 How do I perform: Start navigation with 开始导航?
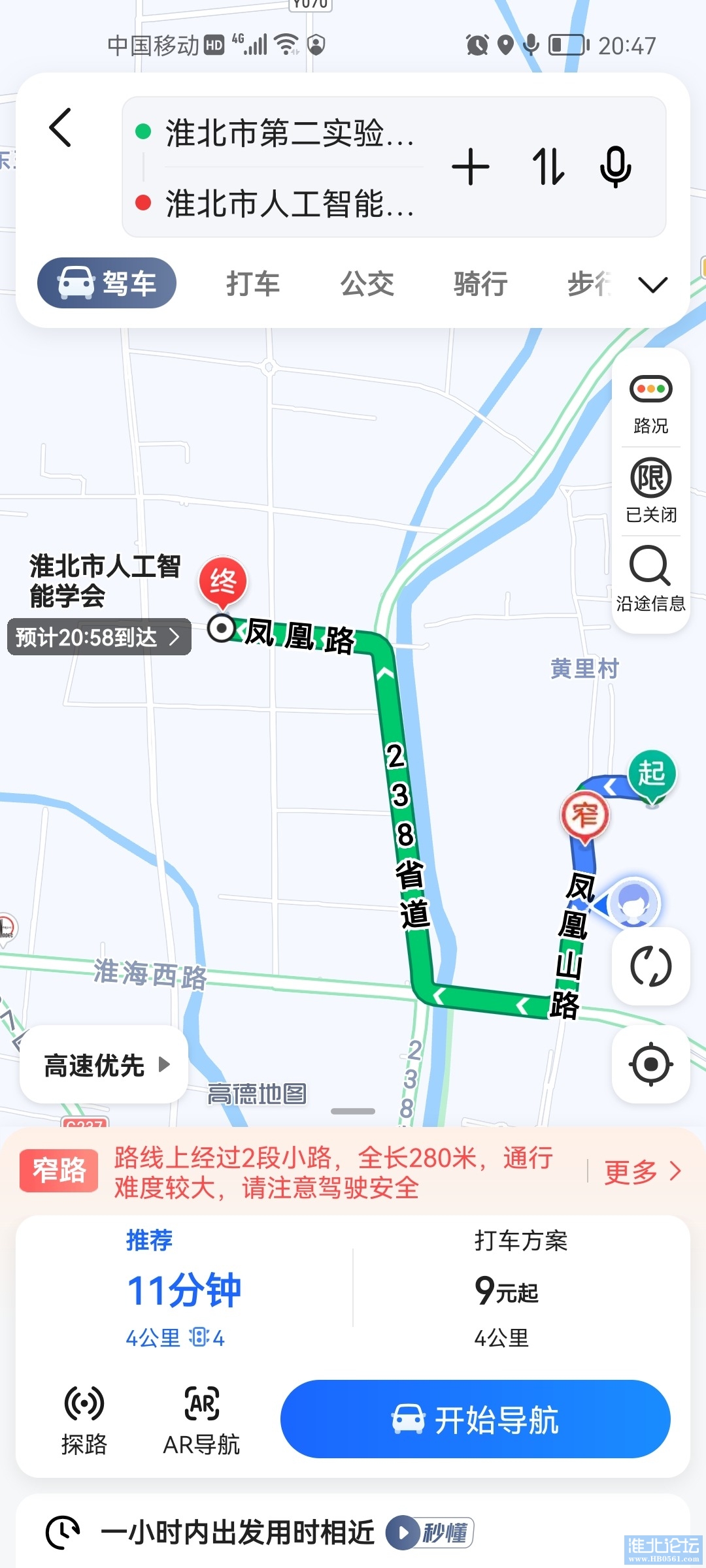pyautogui.click(x=475, y=1419)
